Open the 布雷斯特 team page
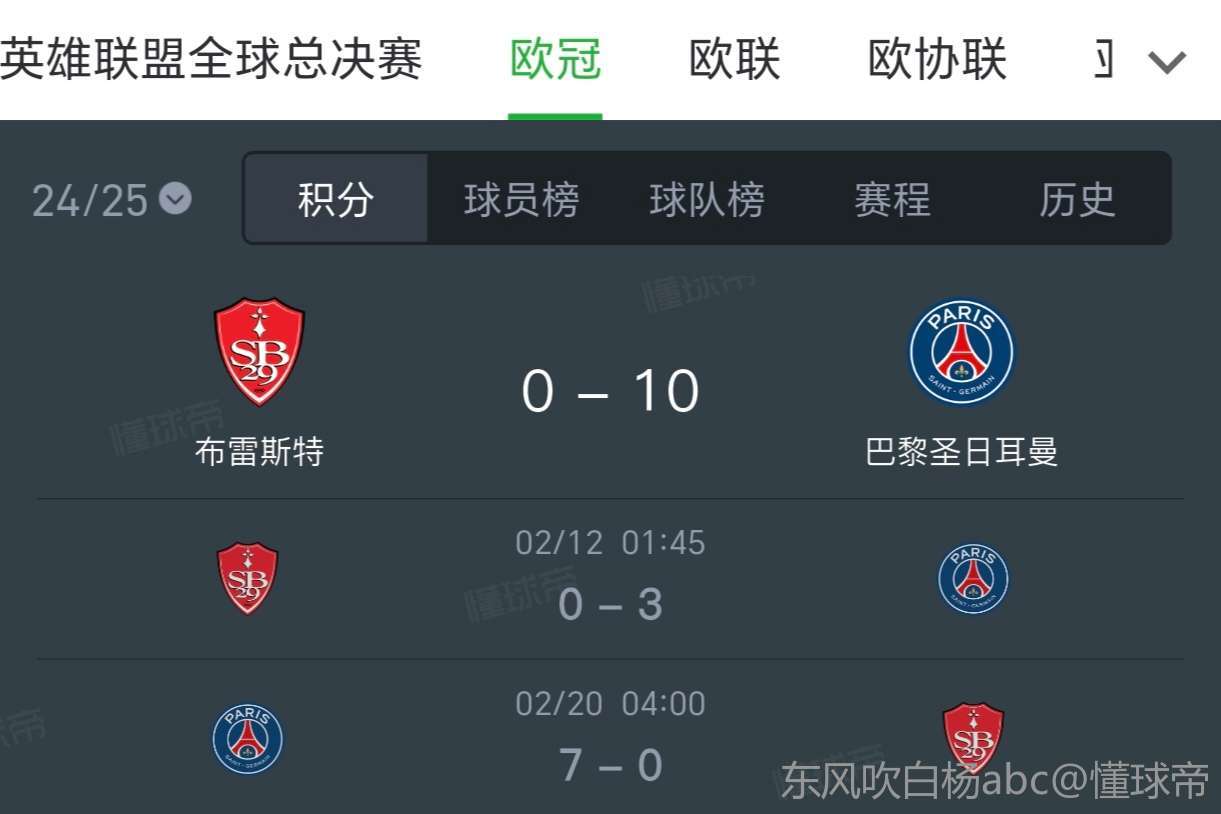The width and height of the screenshot is (1221, 814). [x=259, y=380]
